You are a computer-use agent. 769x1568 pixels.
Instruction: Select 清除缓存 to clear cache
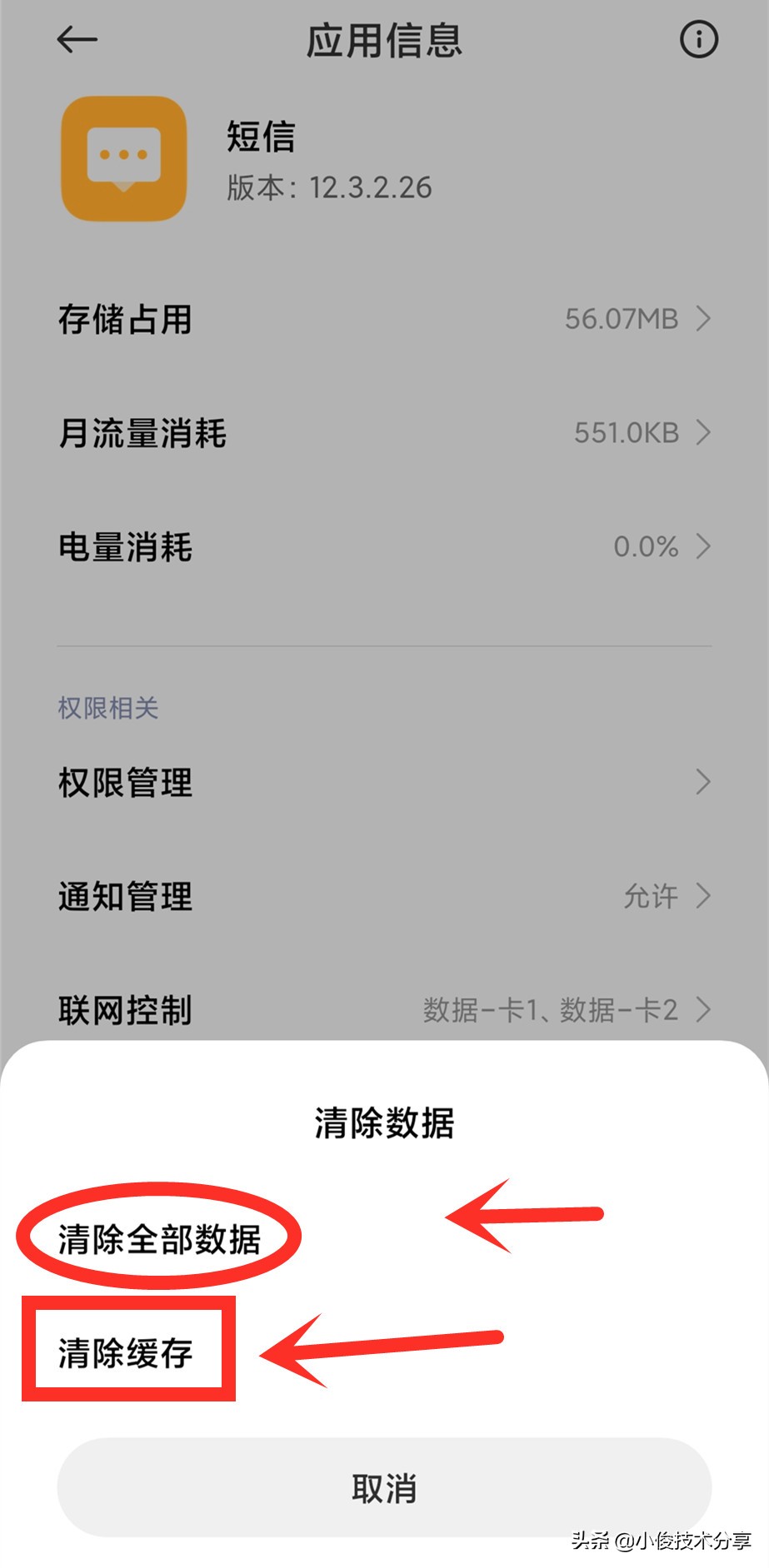coord(127,1349)
